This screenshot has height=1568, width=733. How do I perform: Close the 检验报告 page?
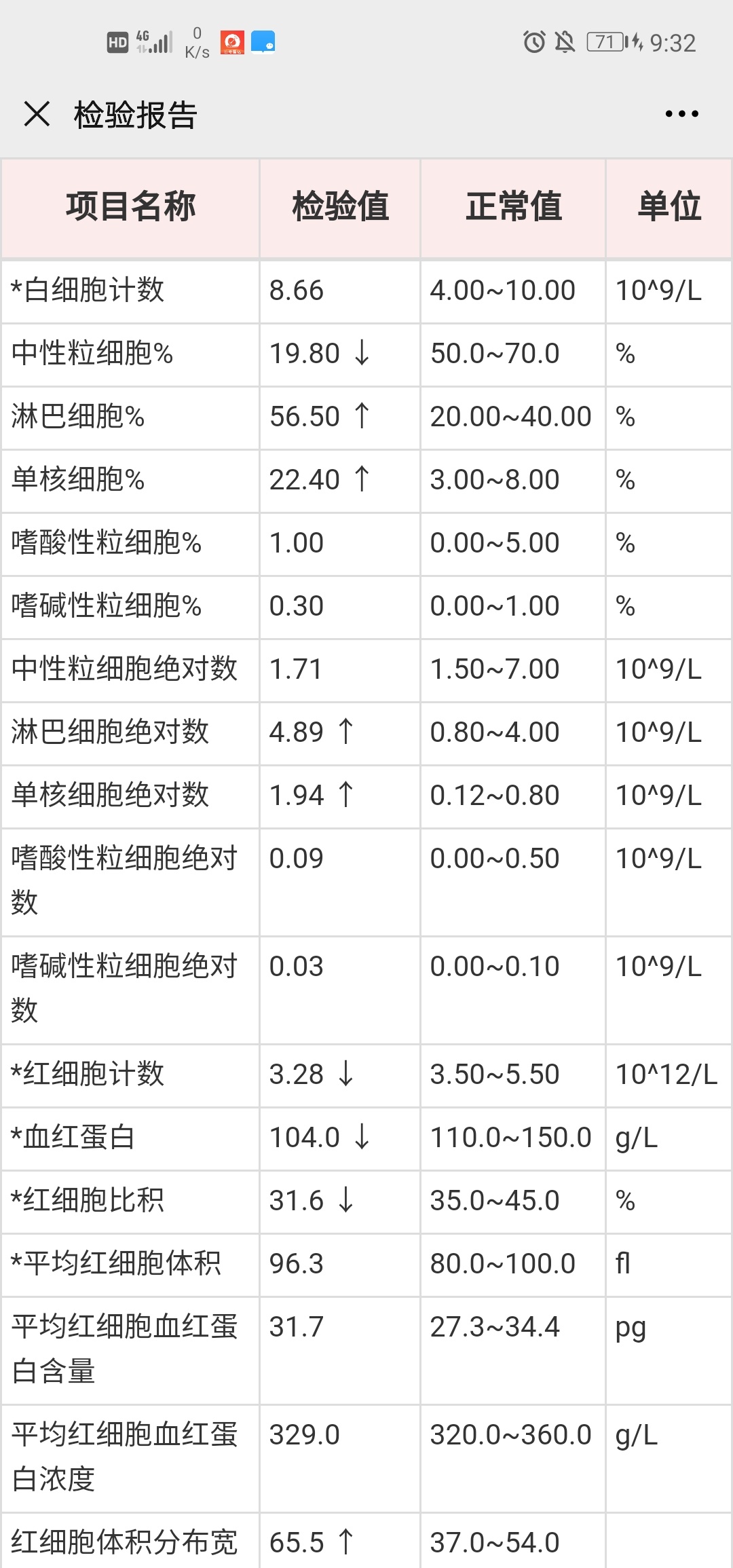pos(37,113)
